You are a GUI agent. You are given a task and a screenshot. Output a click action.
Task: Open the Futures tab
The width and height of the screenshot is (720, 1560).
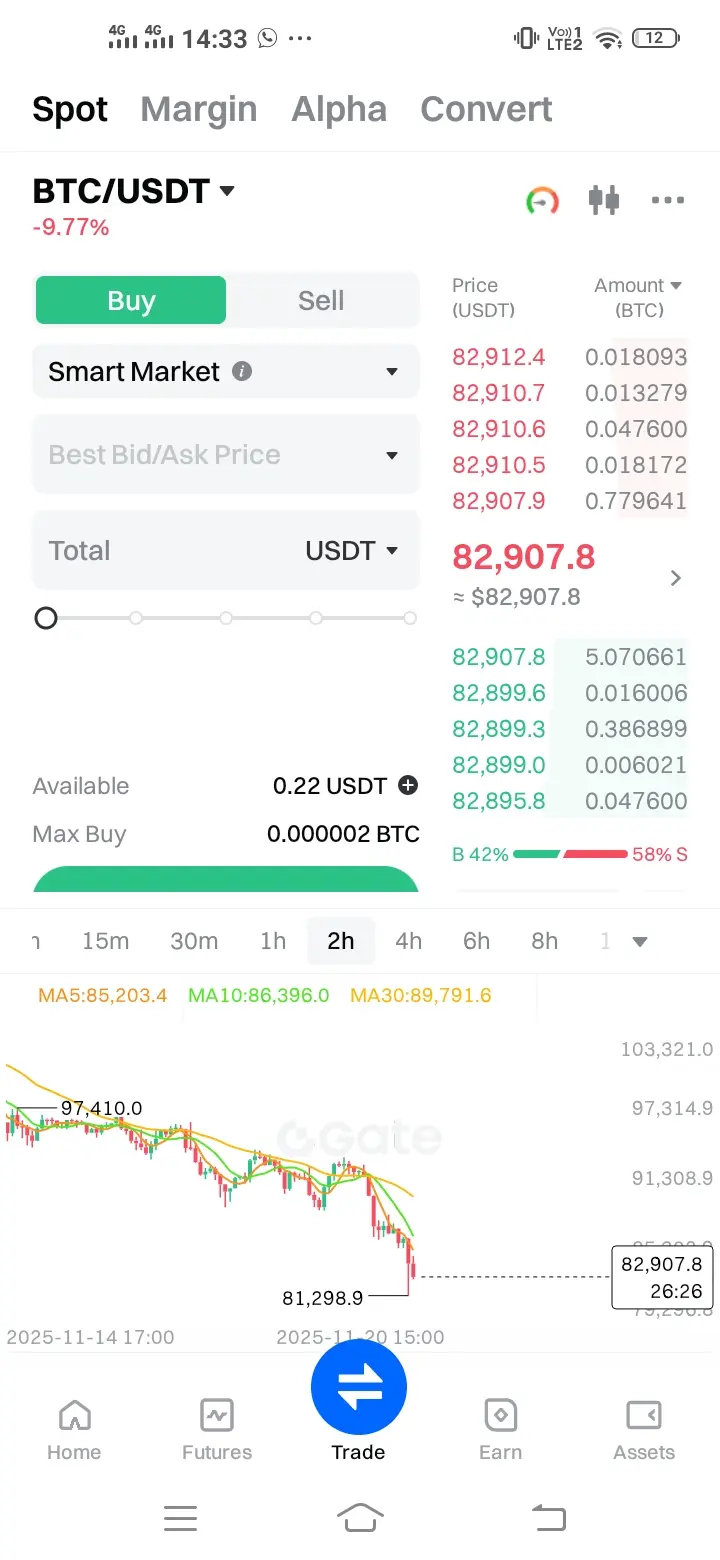[x=217, y=1430]
